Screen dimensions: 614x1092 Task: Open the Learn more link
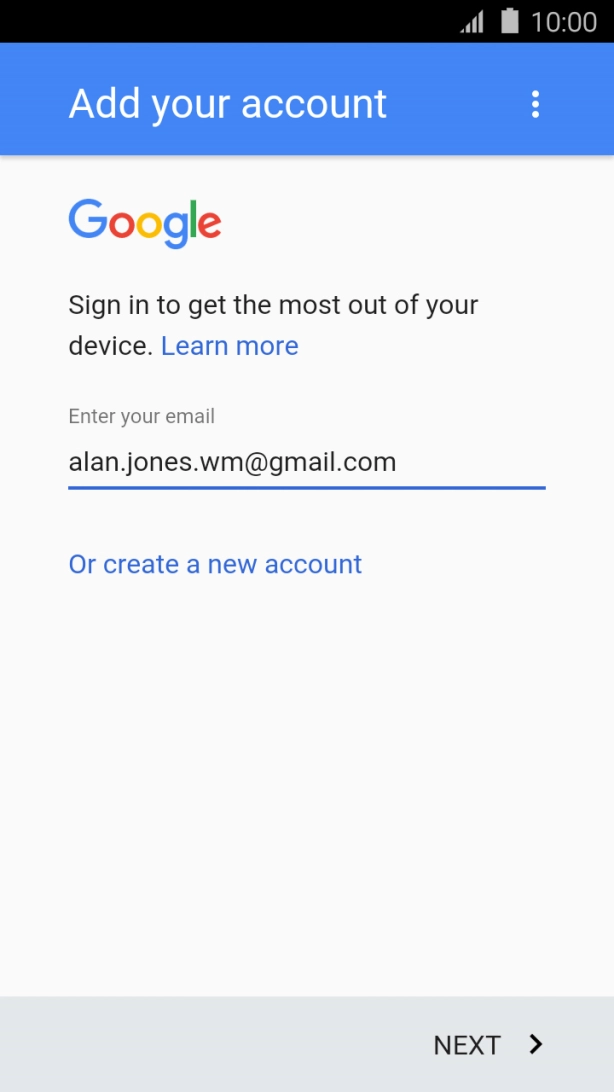(229, 346)
